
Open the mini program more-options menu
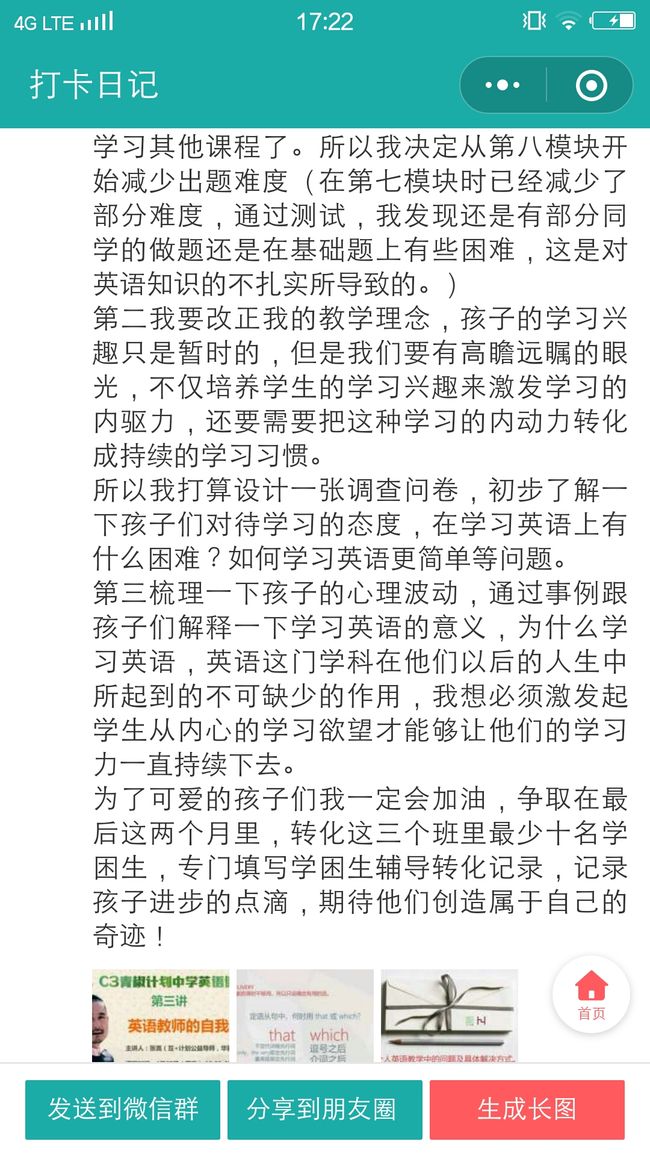(503, 86)
